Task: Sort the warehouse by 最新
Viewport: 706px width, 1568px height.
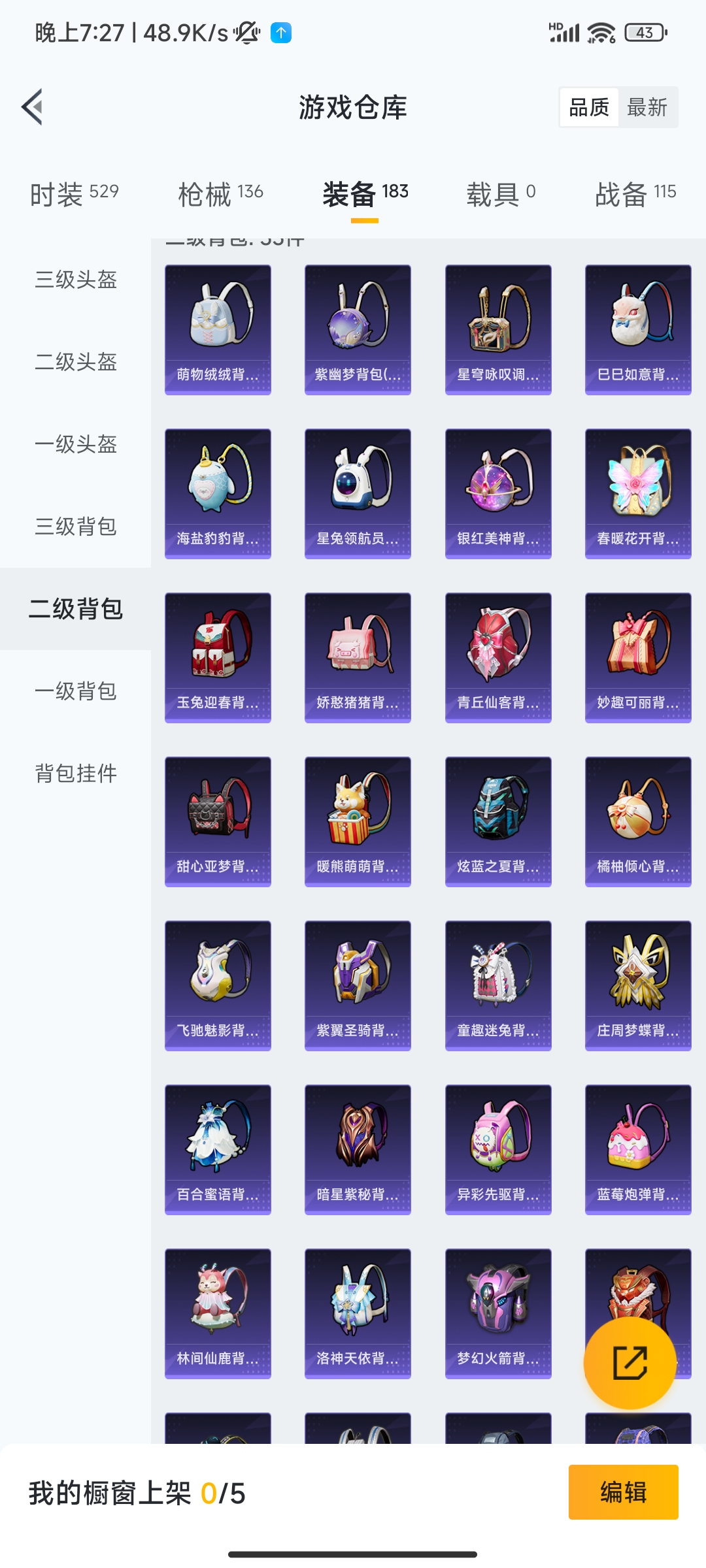Action: tap(647, 107)
